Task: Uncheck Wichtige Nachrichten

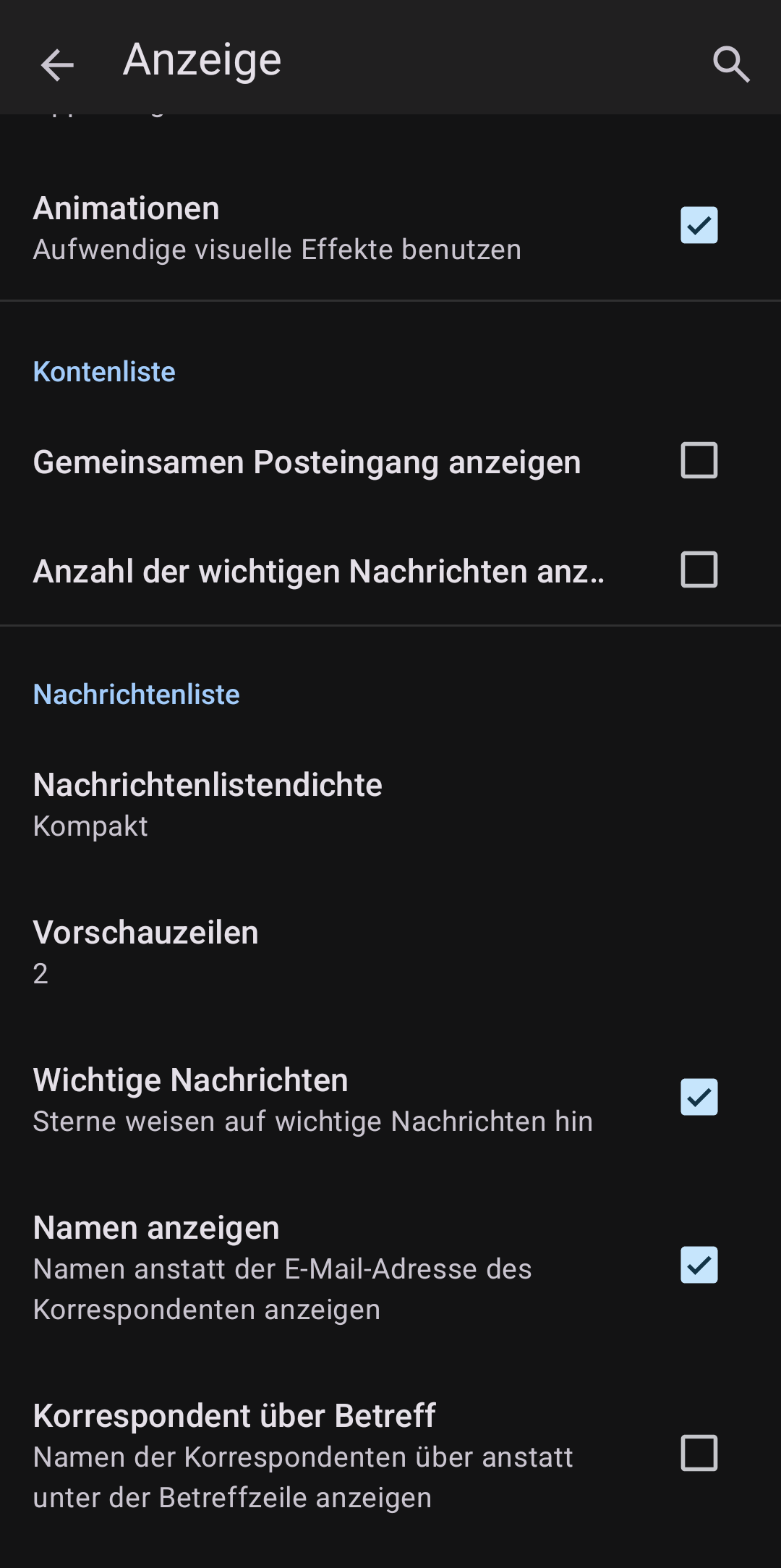Action: pyautogui.click(x=699, y=1097)
